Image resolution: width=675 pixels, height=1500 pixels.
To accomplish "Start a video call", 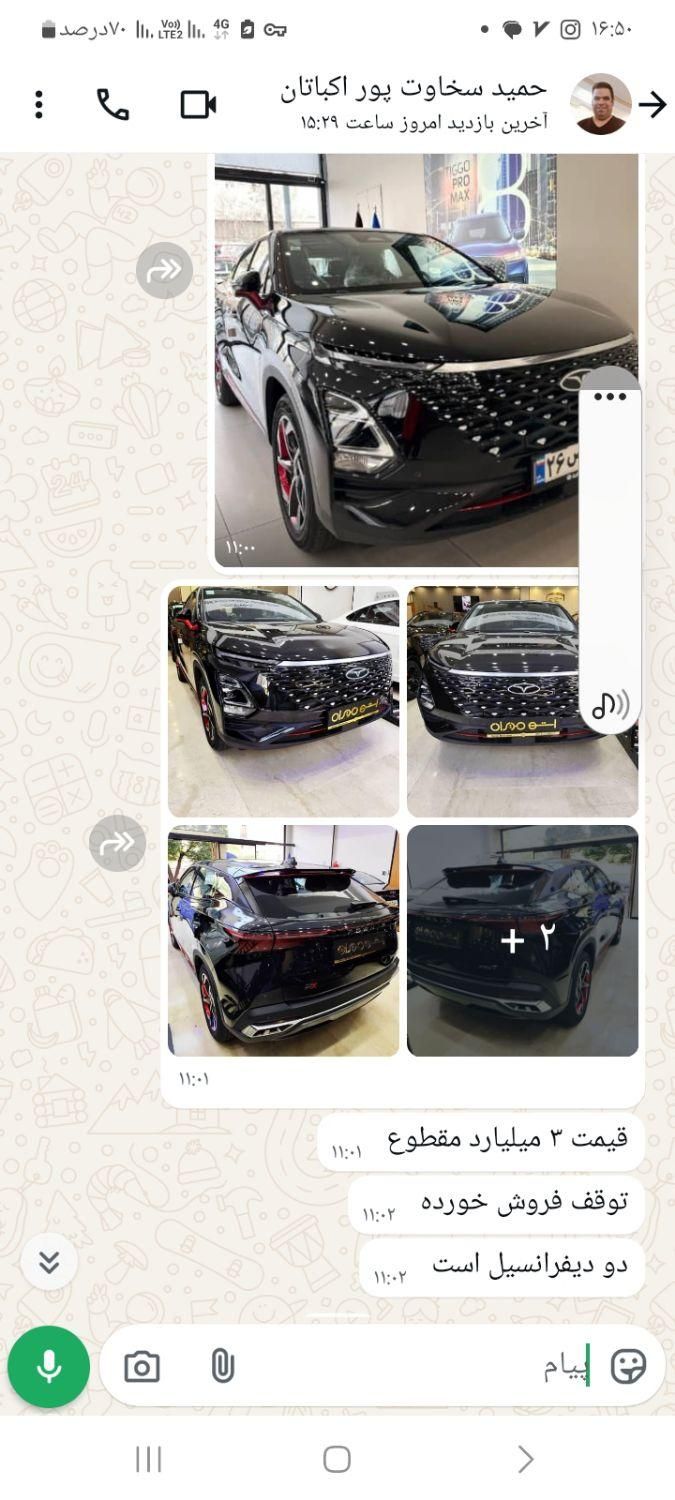I will (198, 104).
